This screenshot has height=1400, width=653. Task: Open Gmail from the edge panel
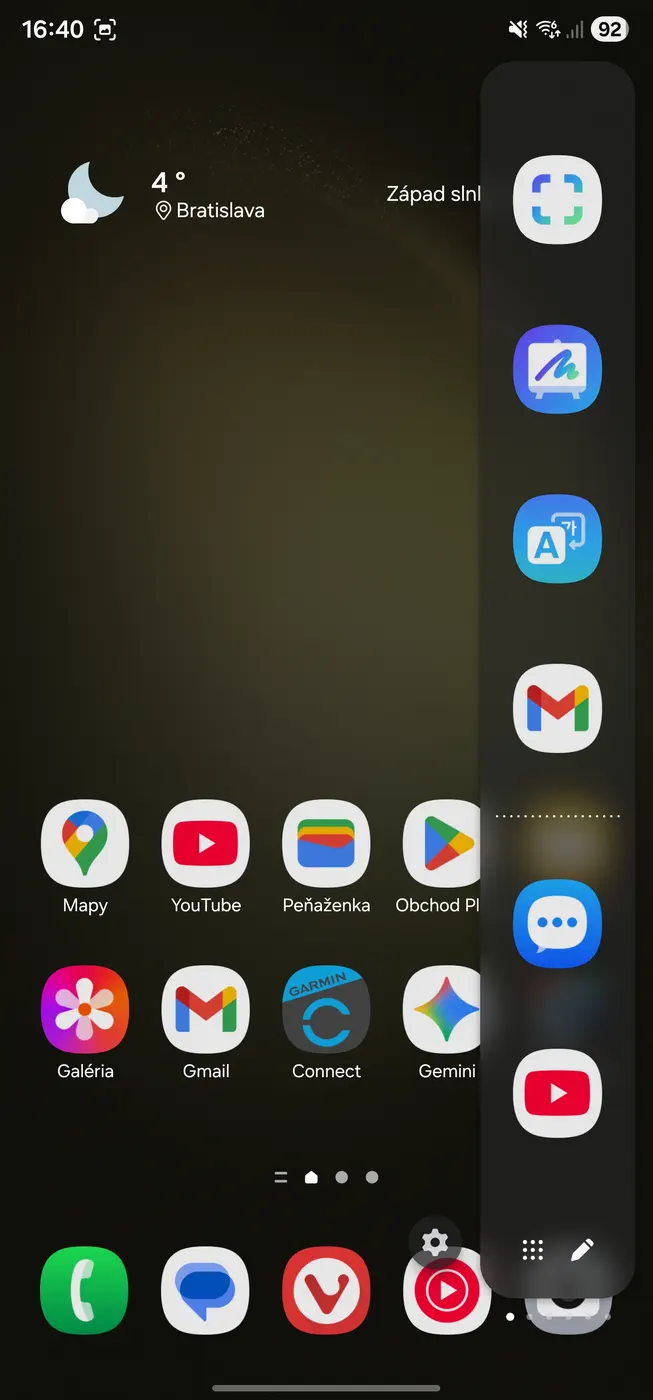pos(557,709)
